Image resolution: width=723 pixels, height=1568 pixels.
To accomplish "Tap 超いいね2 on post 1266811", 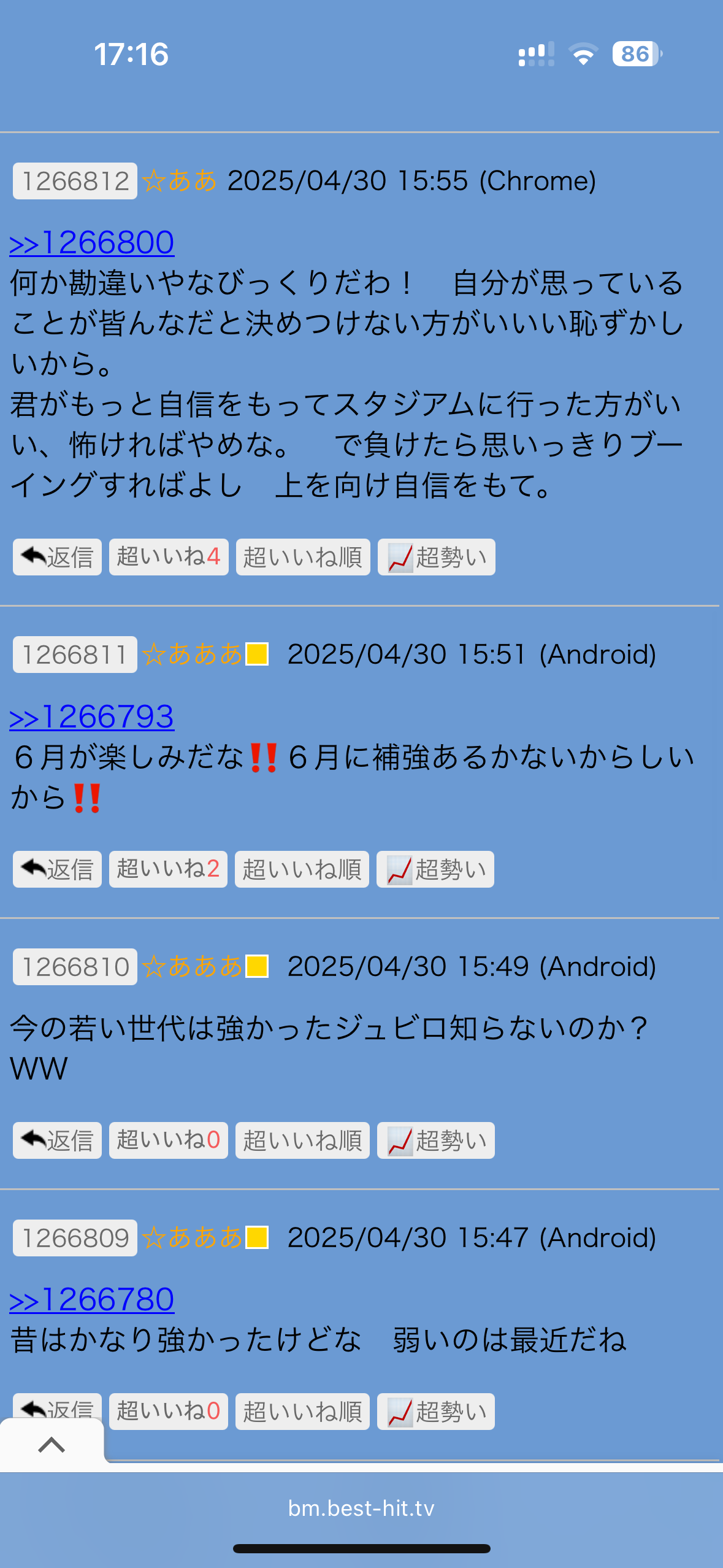I will pyautogui.click(x=168, y=869).
